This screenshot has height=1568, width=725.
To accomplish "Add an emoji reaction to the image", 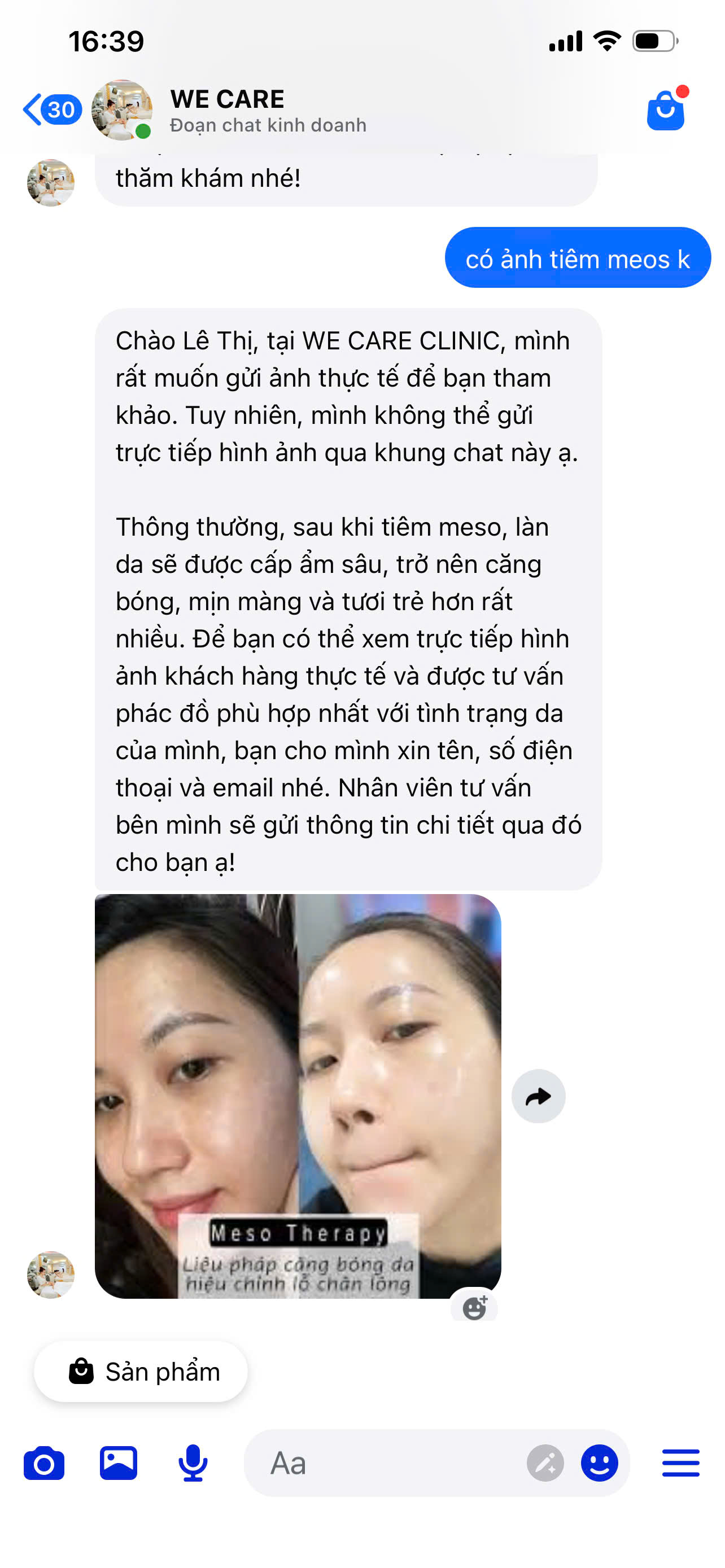I will (x=474, y=1307).
